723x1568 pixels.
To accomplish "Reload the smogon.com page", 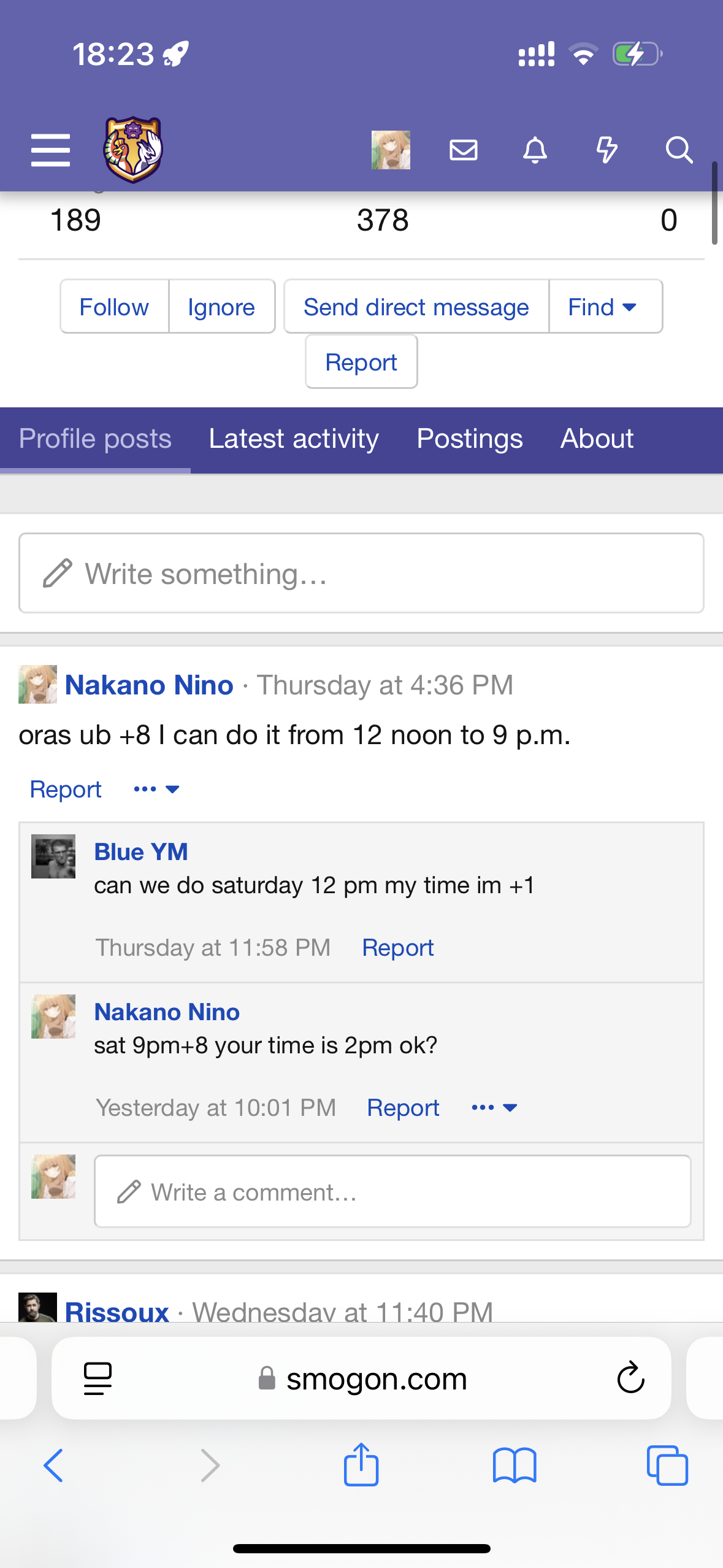I will [630, 1378].
